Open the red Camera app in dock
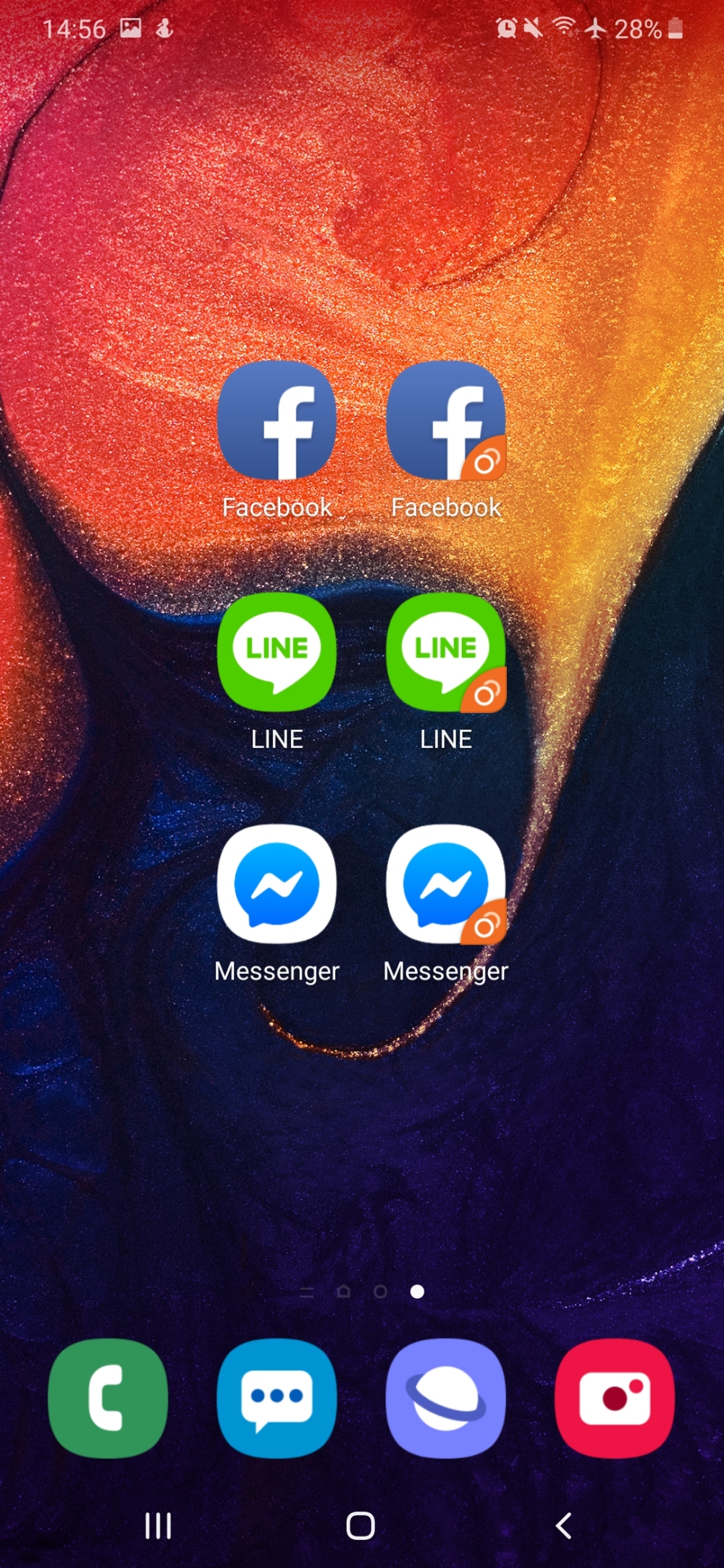The image size is (724, 1568). pyautogui.click(x=615, y=1398)
